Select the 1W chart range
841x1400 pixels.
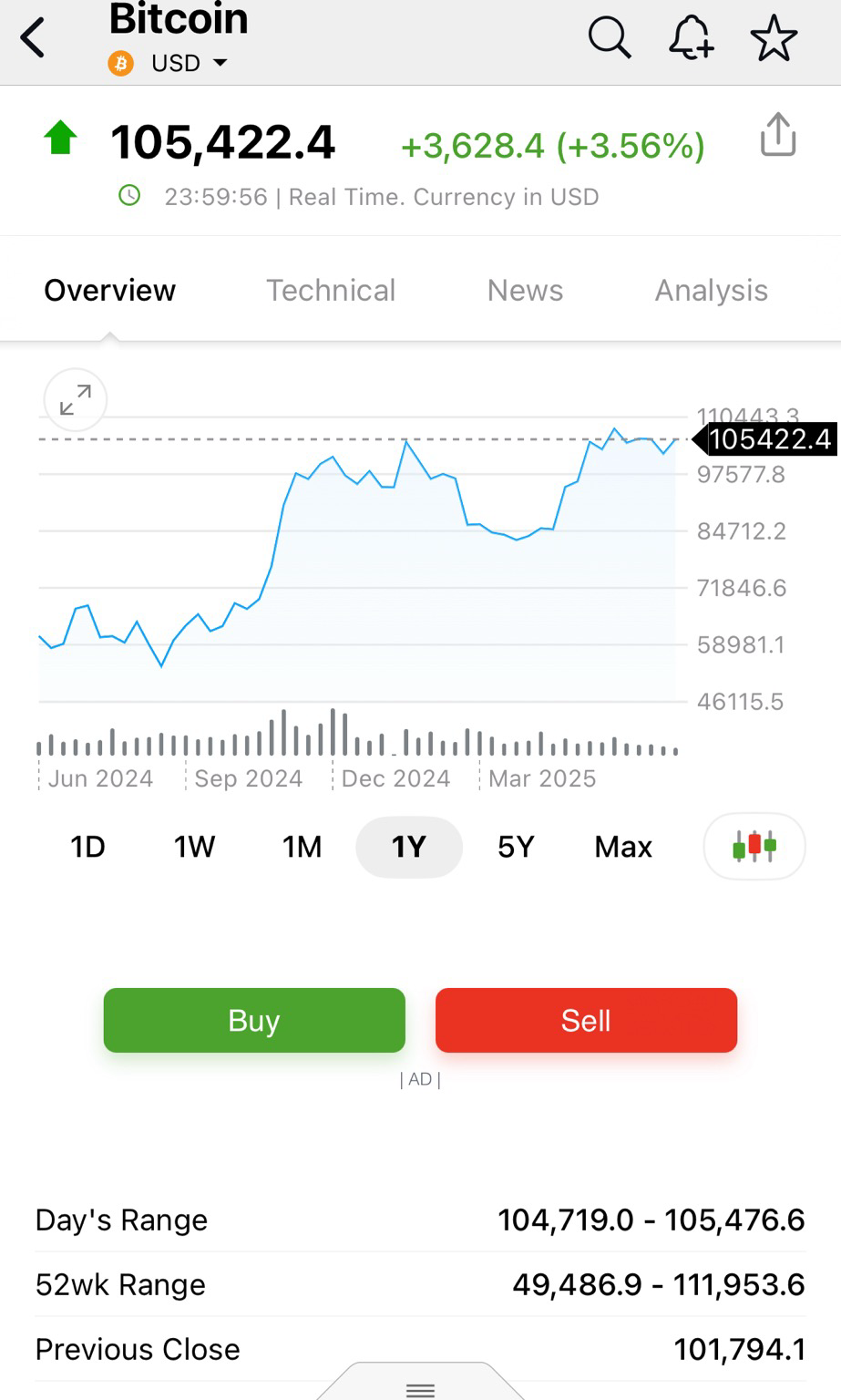(194, 847)
